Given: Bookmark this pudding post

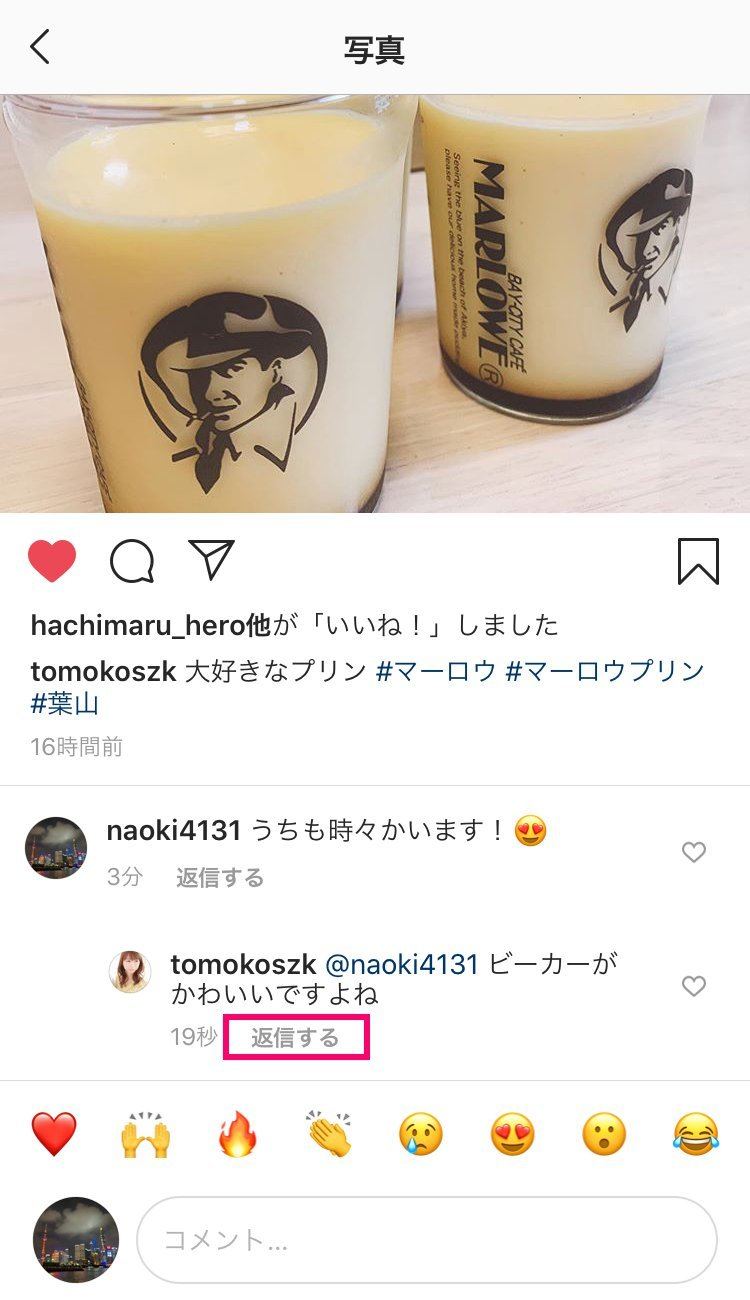Looking at the screenshot, I should coord(698,561).
